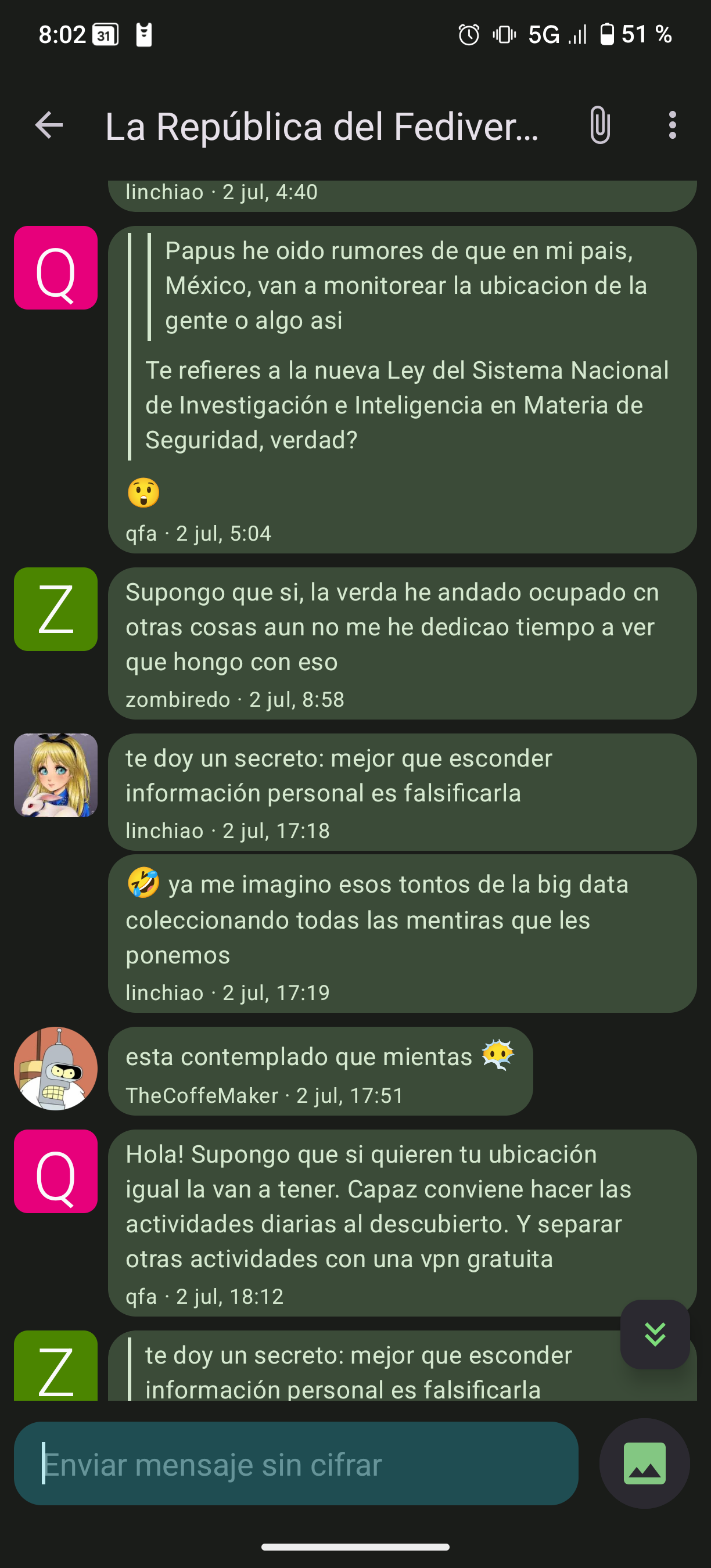Focus the 'Enviar mensaje sin cifrar' field
Image resolution: width=711 pixels, height=1568 pixels.
(296, 1464)
